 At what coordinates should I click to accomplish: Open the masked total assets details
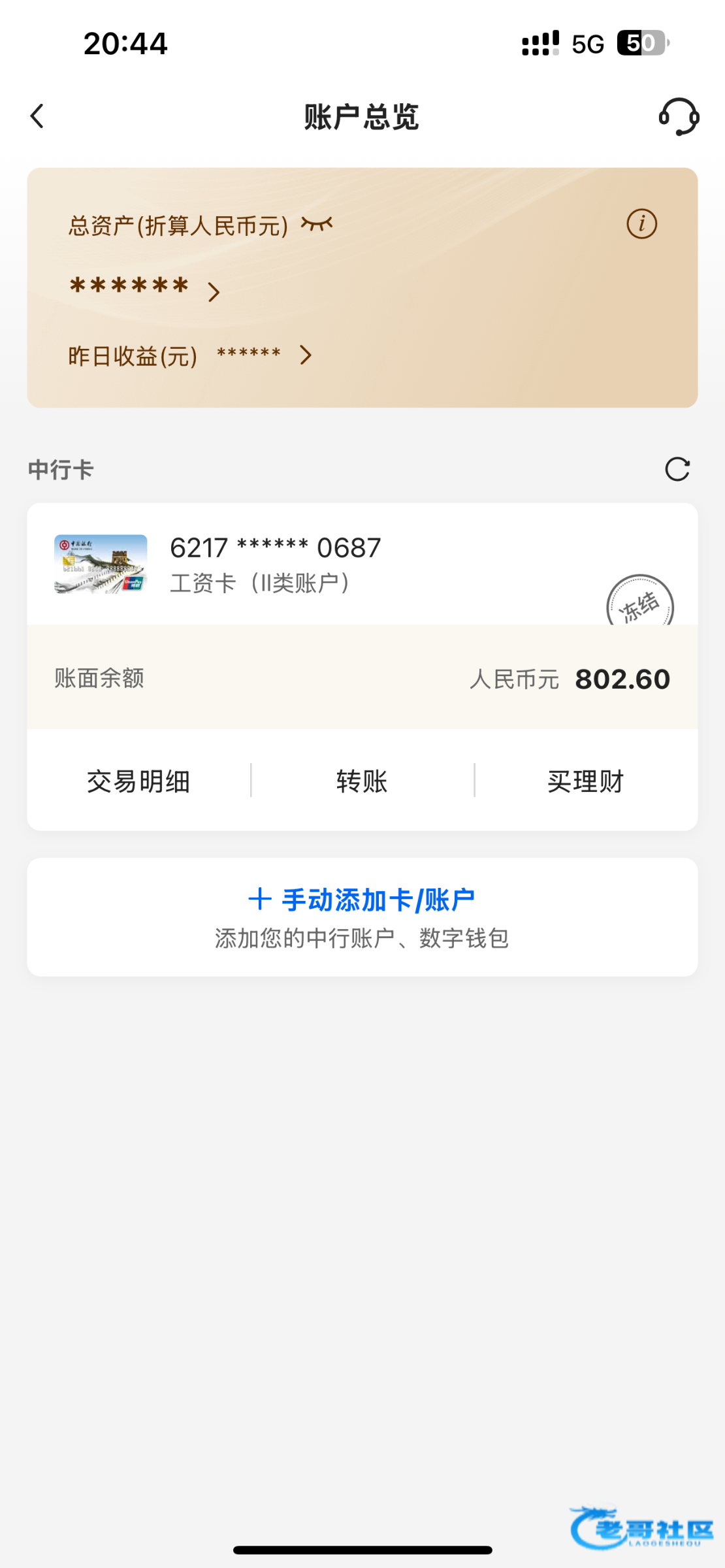pyautogui.click(x=145, y=289)
